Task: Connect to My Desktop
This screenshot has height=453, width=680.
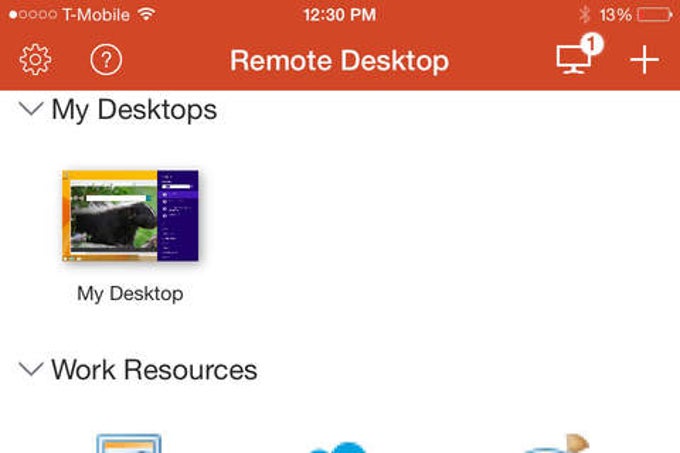Action: (130, 217)
